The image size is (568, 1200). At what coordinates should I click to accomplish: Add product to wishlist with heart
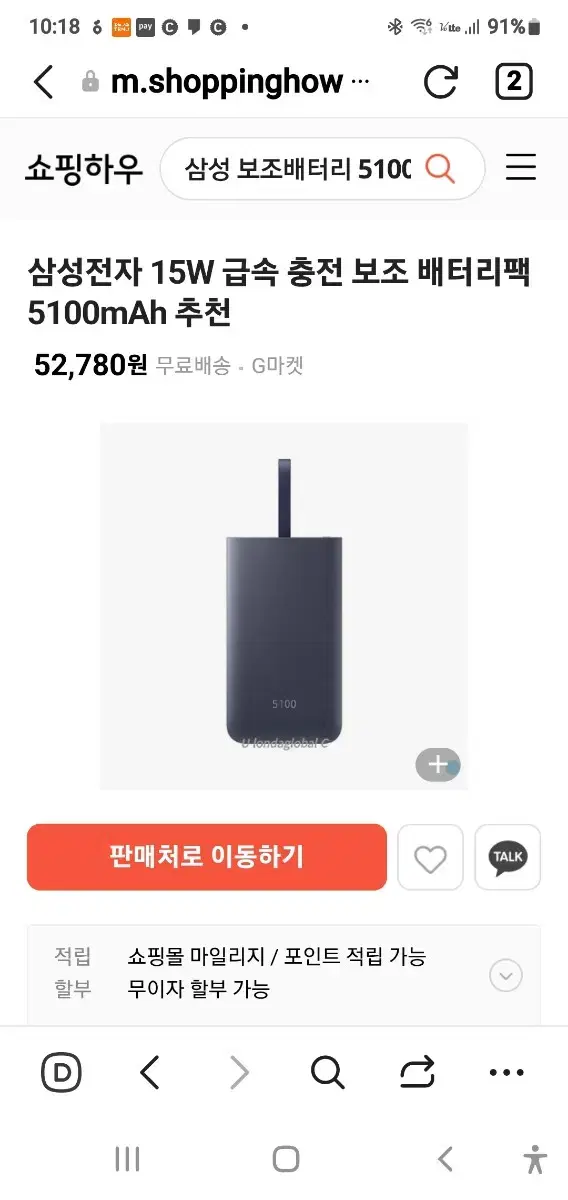coord(430,858)
